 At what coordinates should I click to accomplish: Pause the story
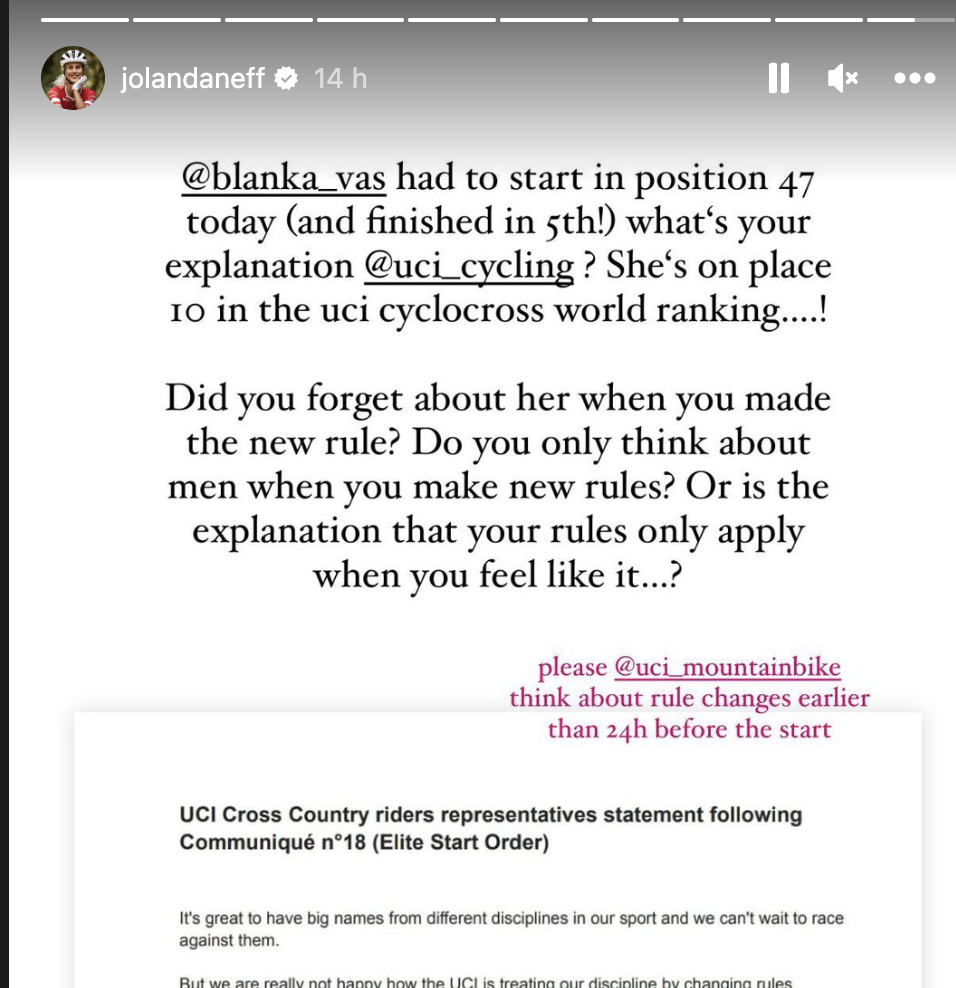[x=778, y=78]
